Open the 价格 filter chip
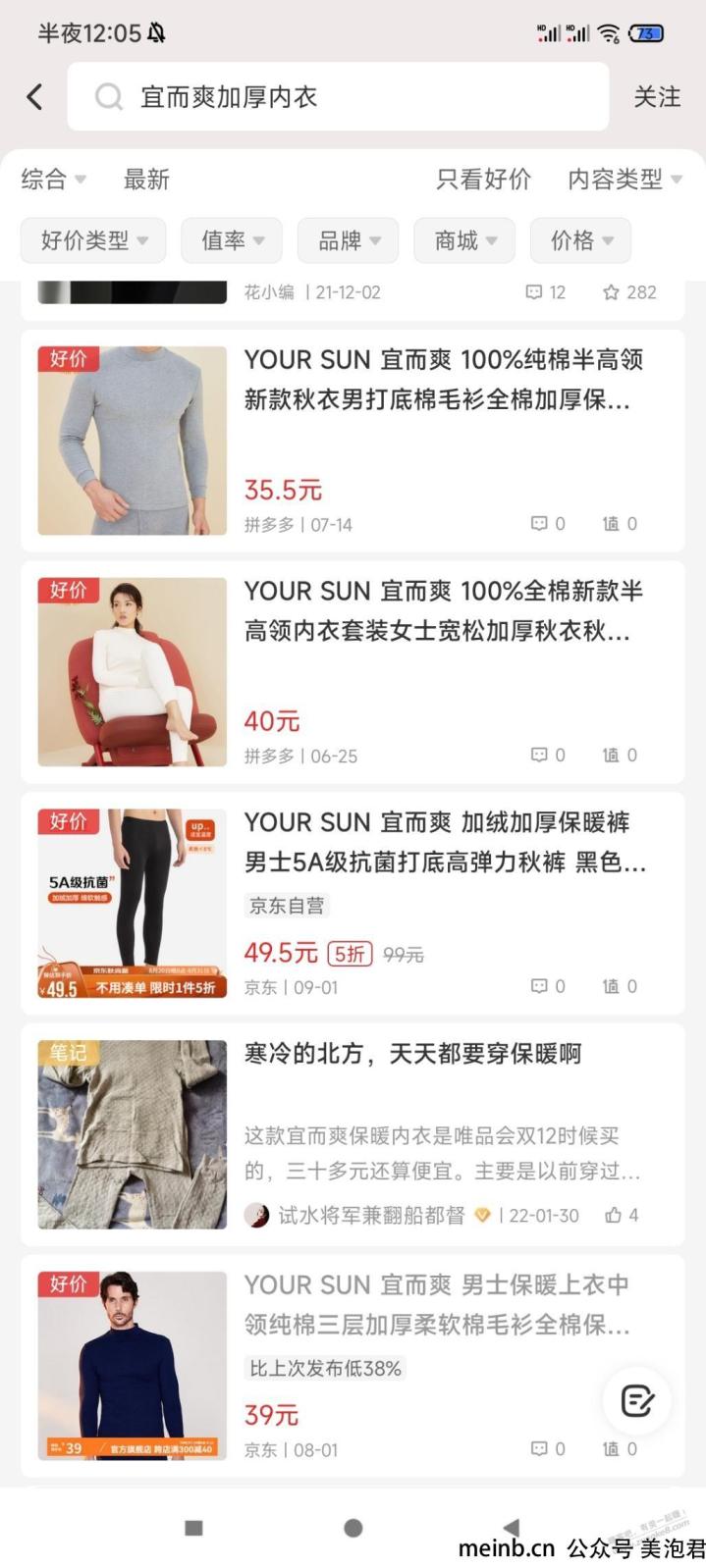 click(x=580, y=240)
